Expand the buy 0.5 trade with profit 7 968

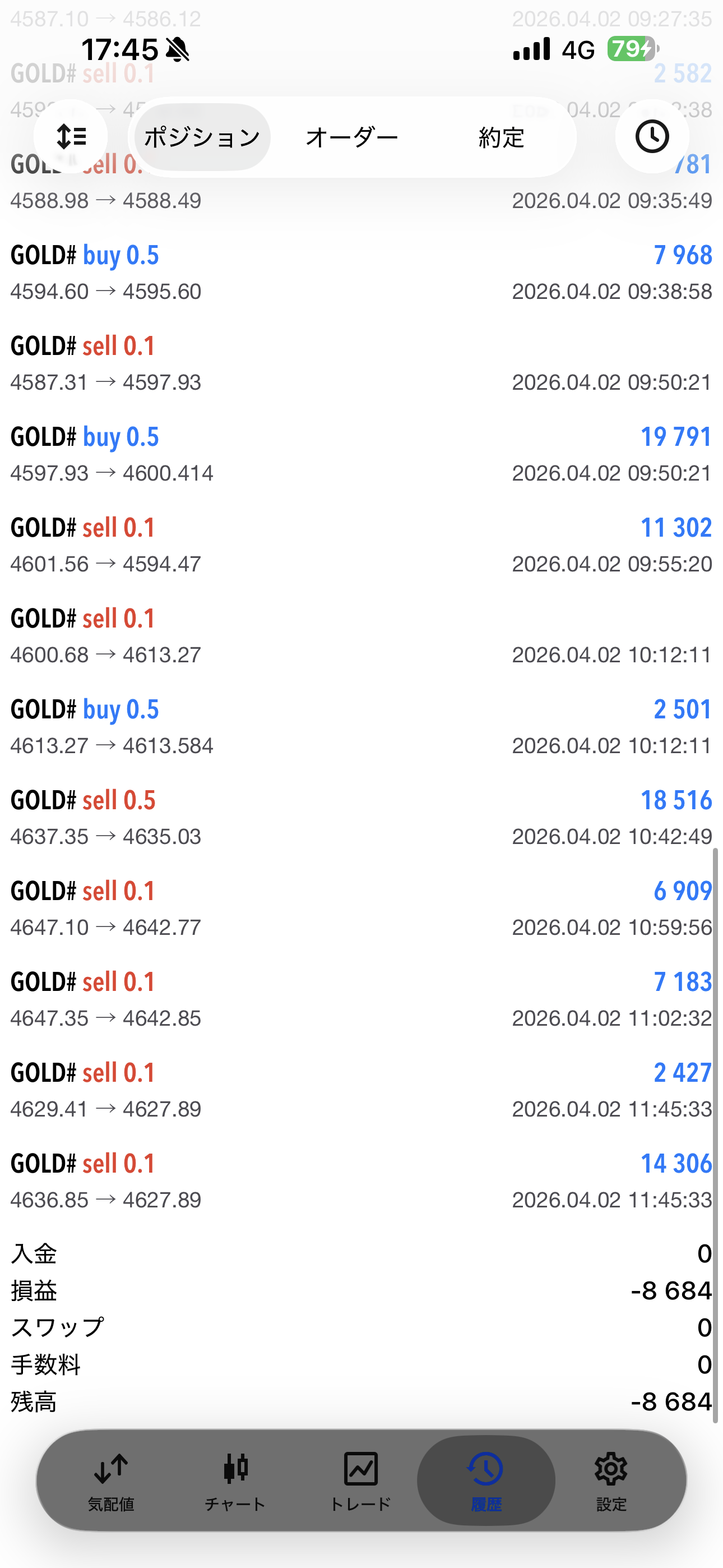click(x=361, y=273)
